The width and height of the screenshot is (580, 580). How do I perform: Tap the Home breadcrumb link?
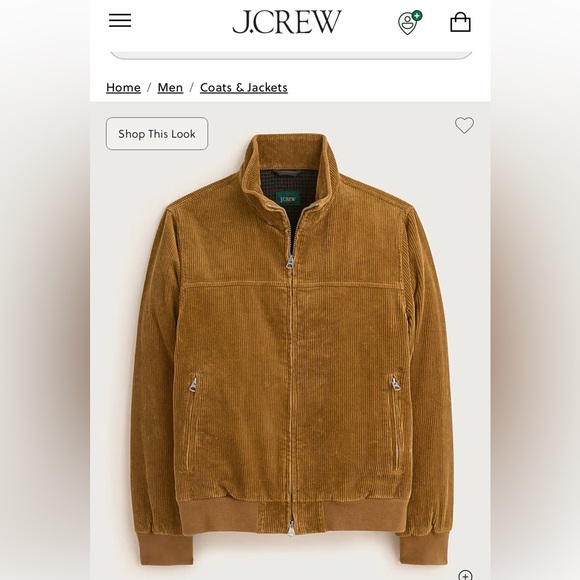click(123, 88)
